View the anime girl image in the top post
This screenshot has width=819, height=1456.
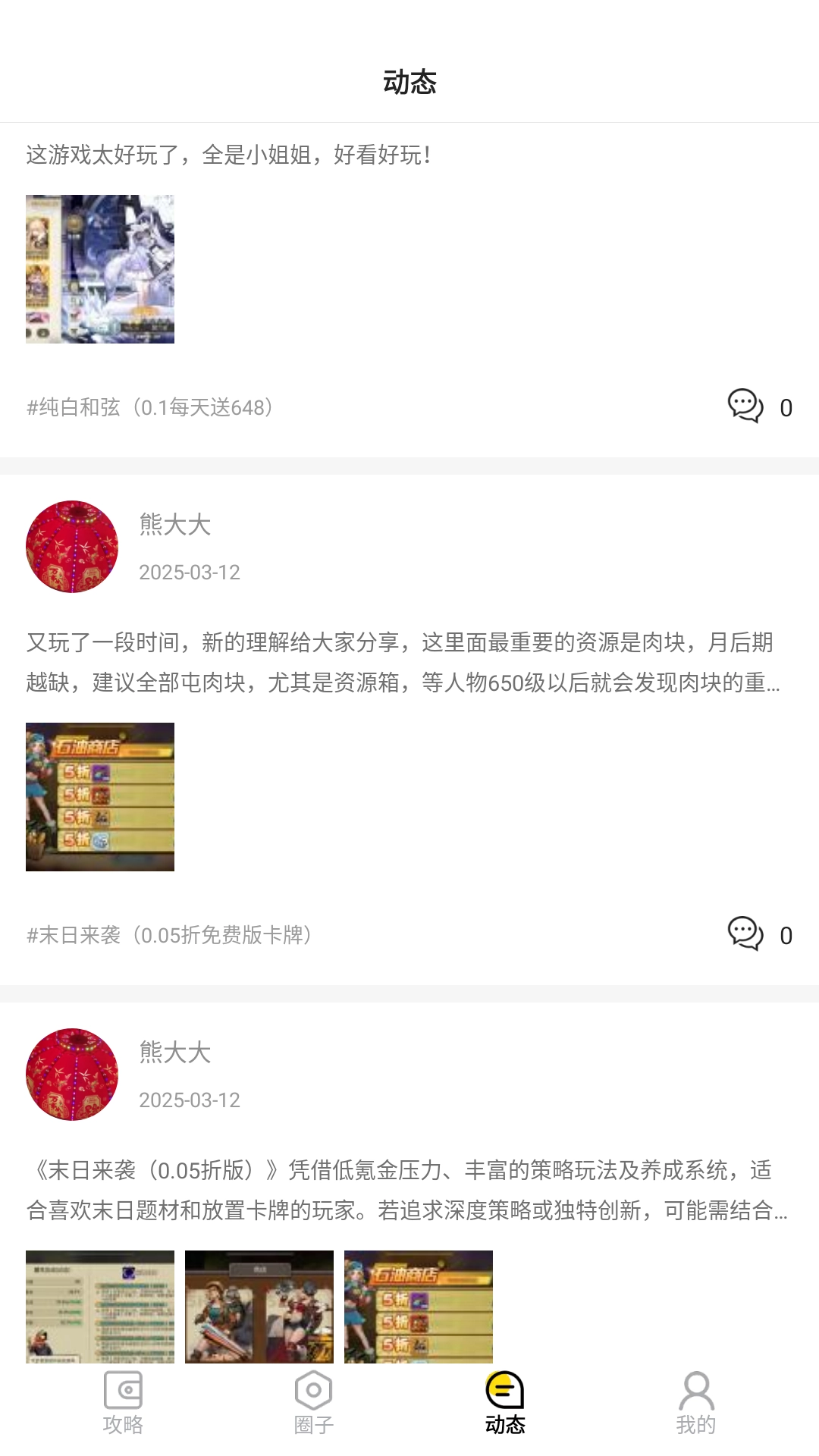(x=100, y=269)
